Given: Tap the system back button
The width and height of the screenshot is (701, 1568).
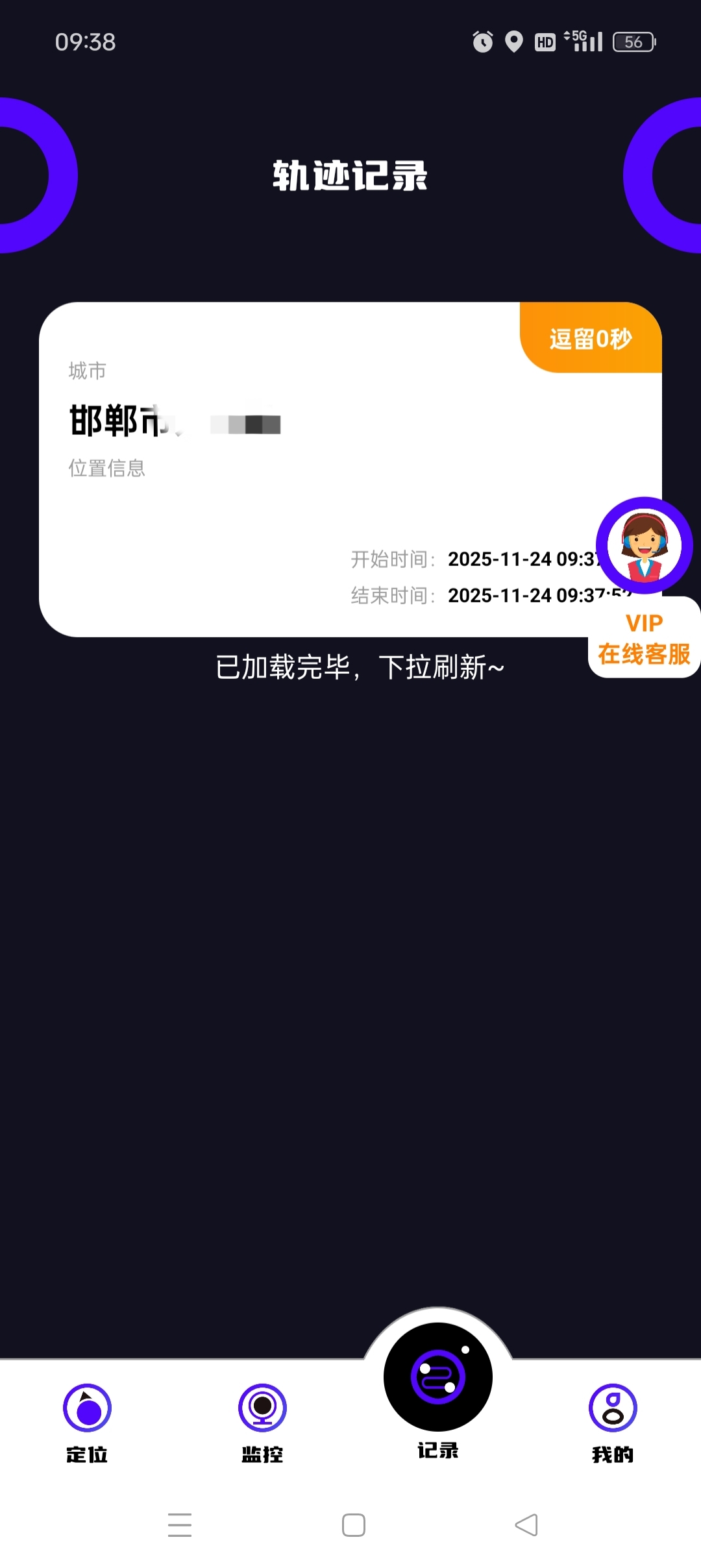Looking at the screenshot, I should pos(526,1525).
